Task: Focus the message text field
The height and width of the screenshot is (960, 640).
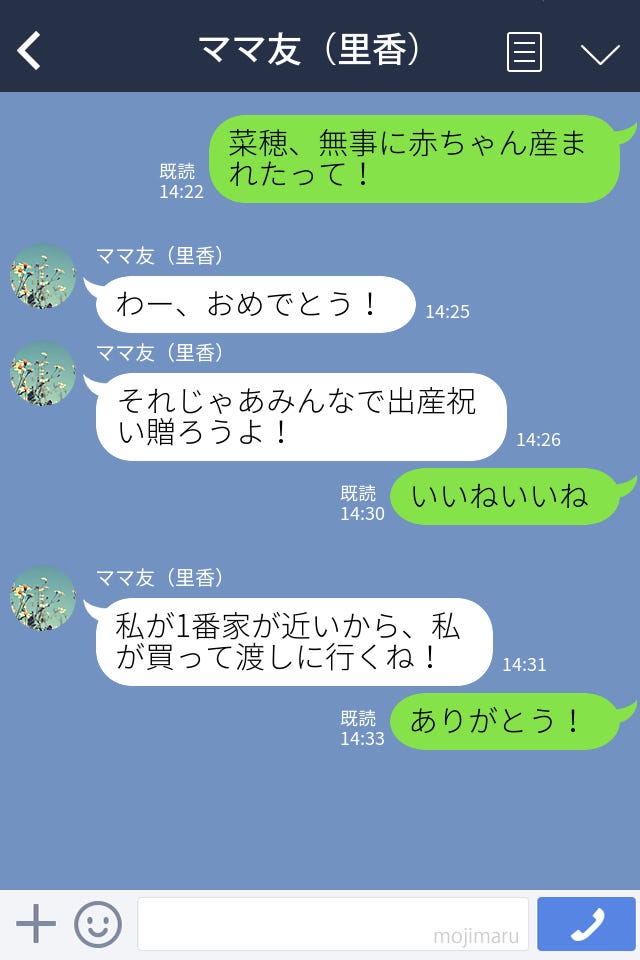Action: 332,924
